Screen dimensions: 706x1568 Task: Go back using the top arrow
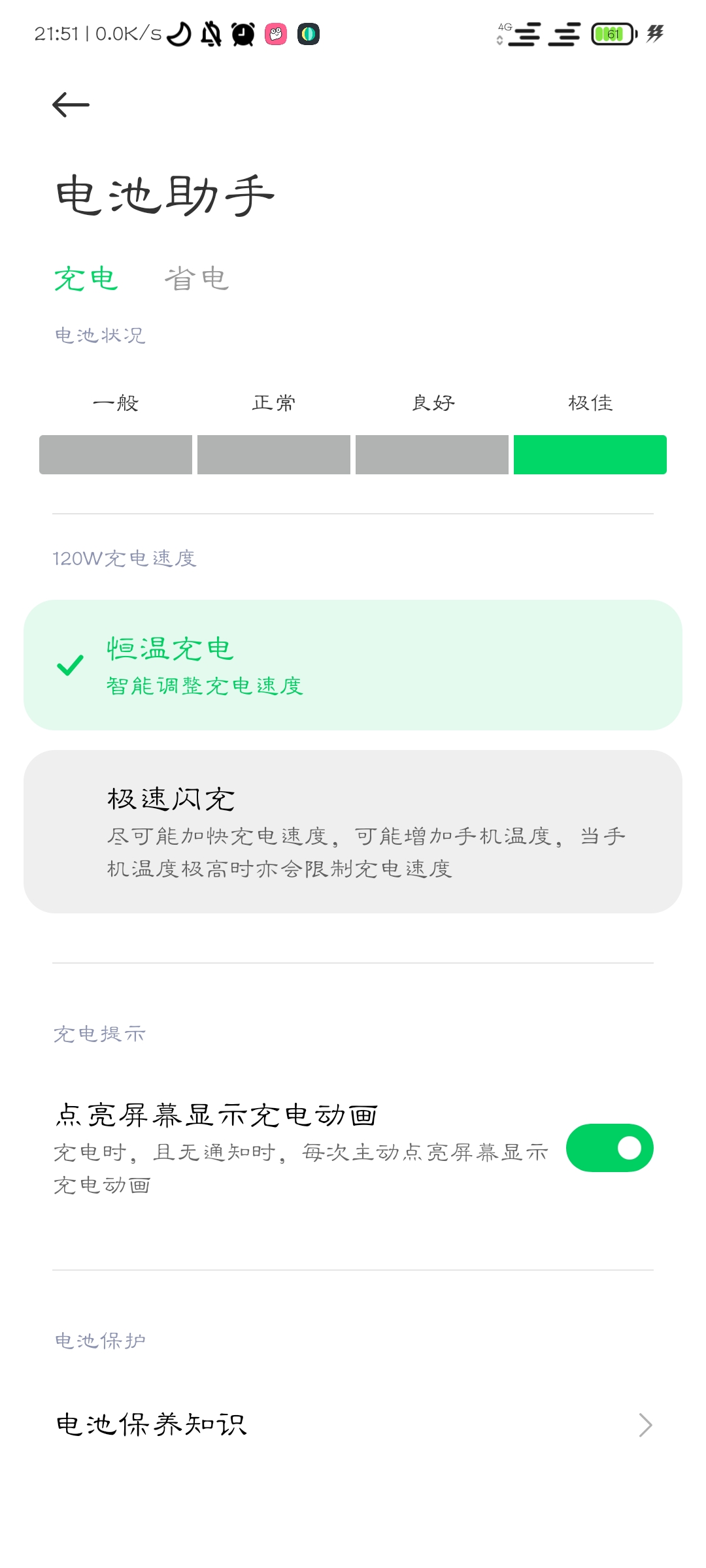tap(71, 105)
